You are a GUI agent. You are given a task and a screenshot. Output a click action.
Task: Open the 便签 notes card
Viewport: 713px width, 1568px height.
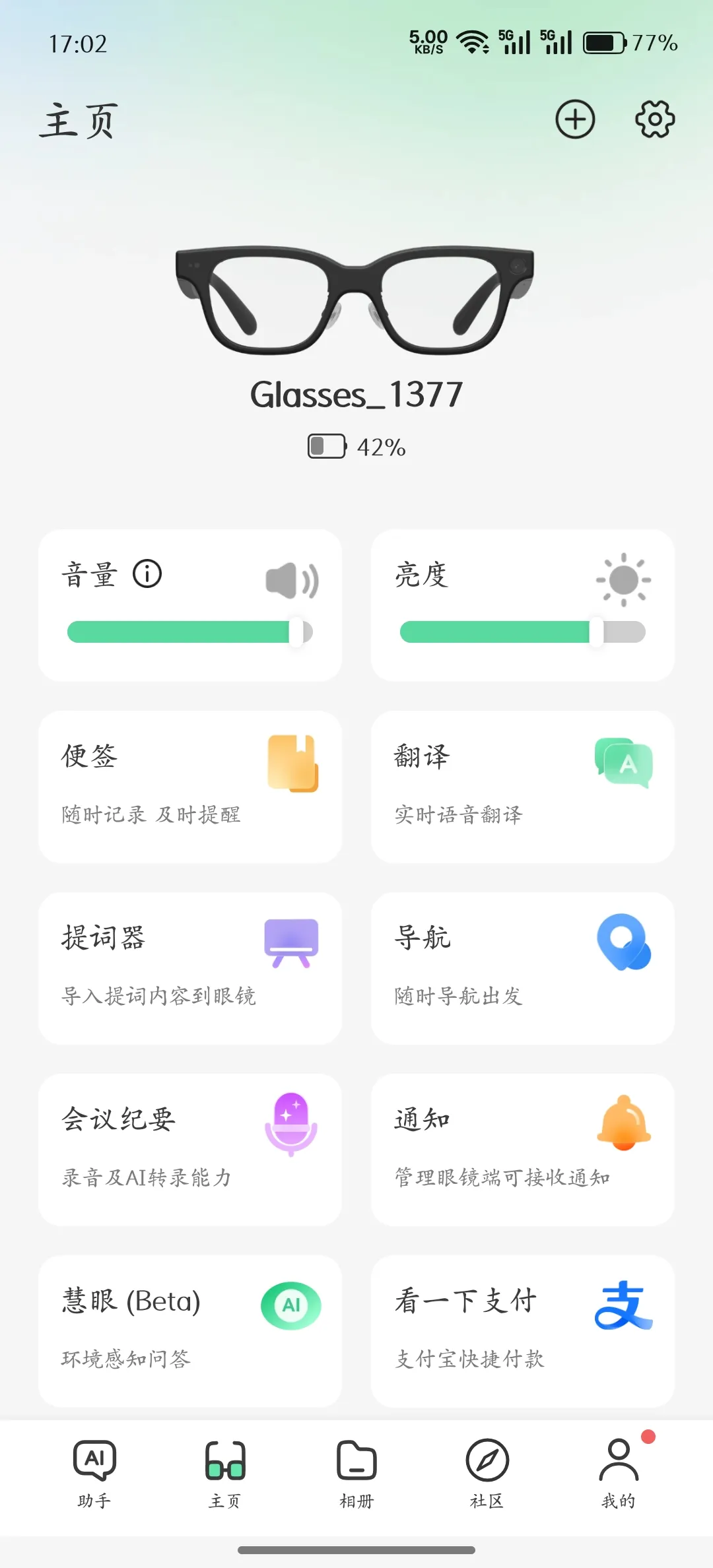190,787
